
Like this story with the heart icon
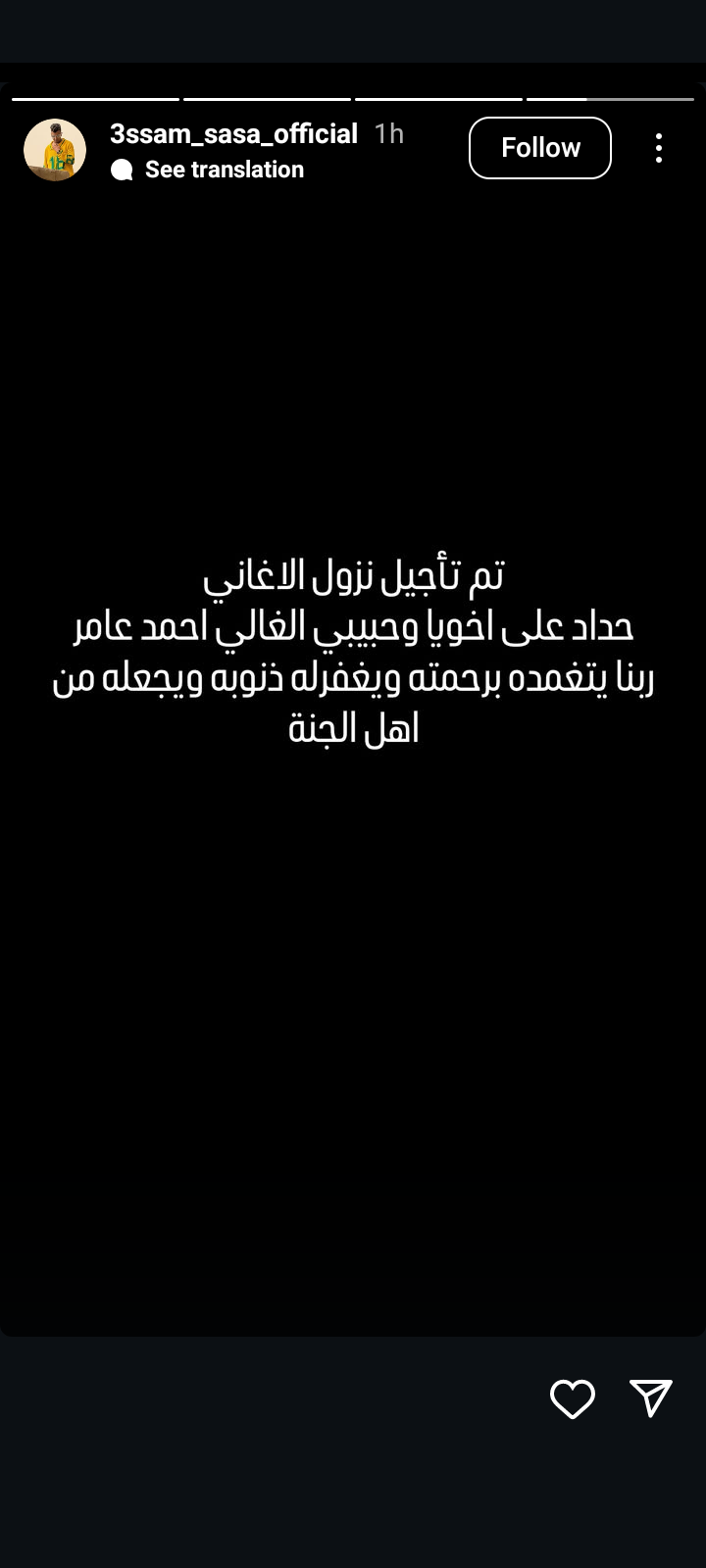point(573,1398)
